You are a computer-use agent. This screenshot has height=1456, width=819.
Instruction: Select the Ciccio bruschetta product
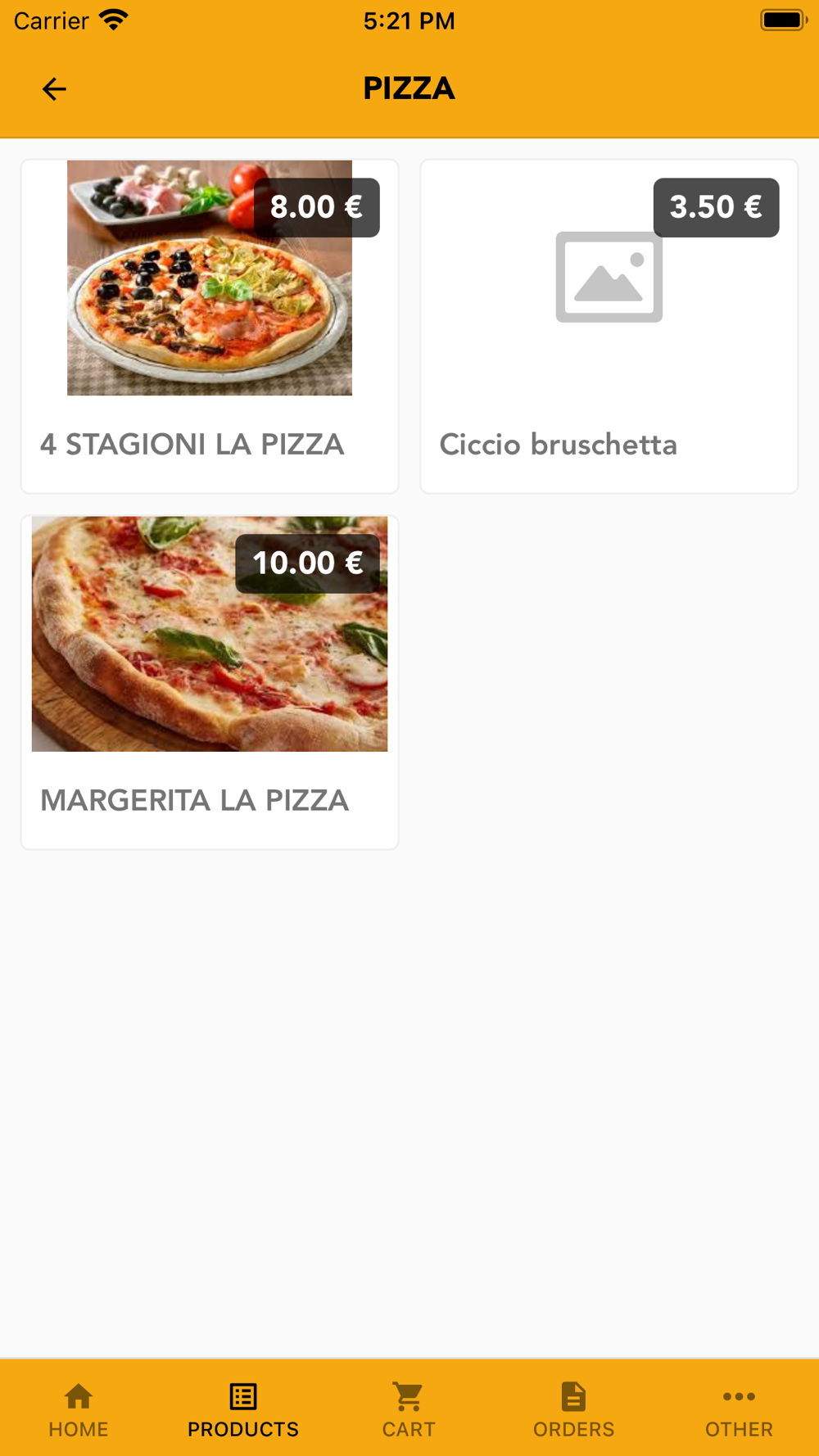click(x=609, y=326)
